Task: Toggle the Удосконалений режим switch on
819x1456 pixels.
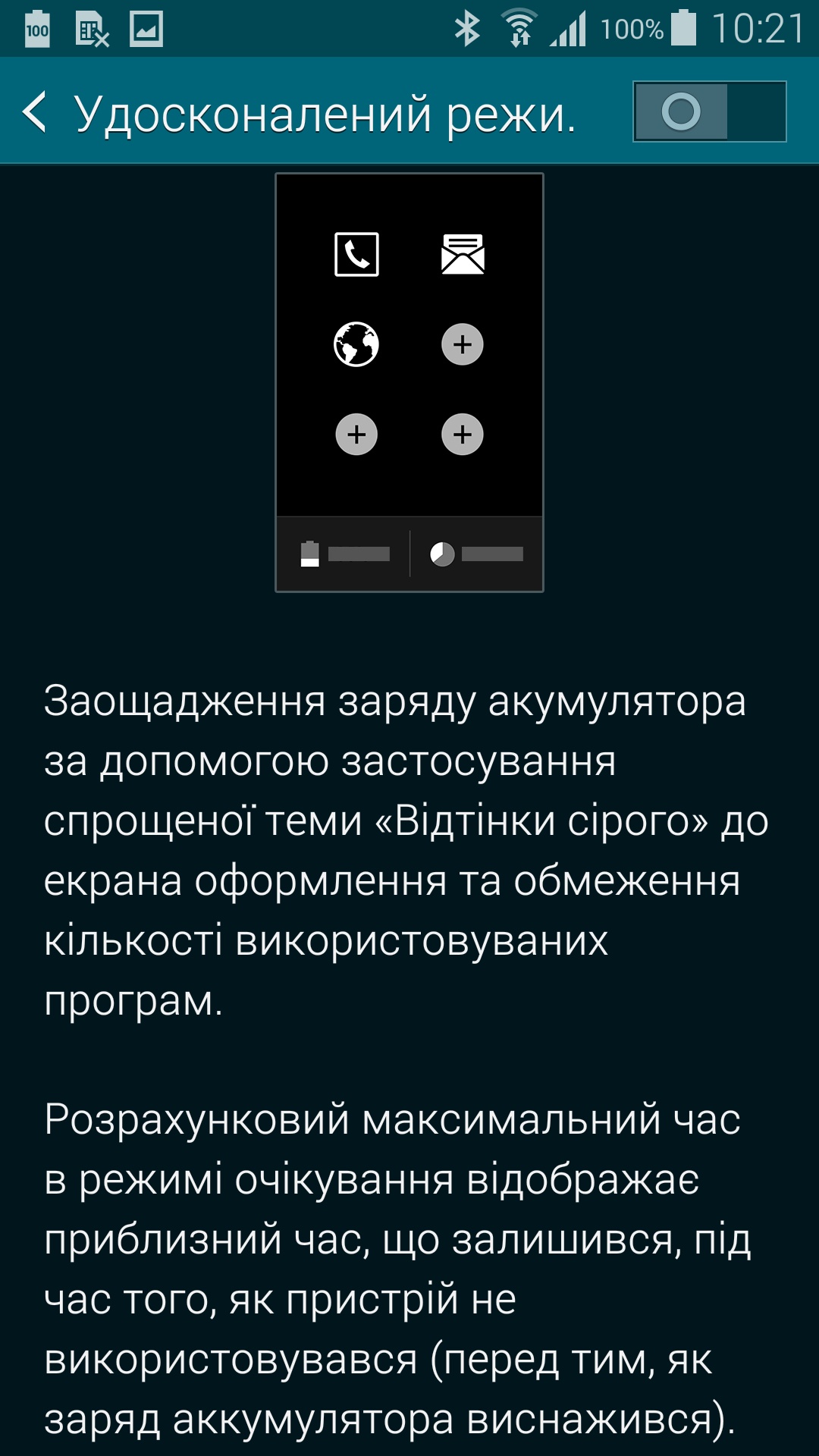Action: (x=709, y=112)
